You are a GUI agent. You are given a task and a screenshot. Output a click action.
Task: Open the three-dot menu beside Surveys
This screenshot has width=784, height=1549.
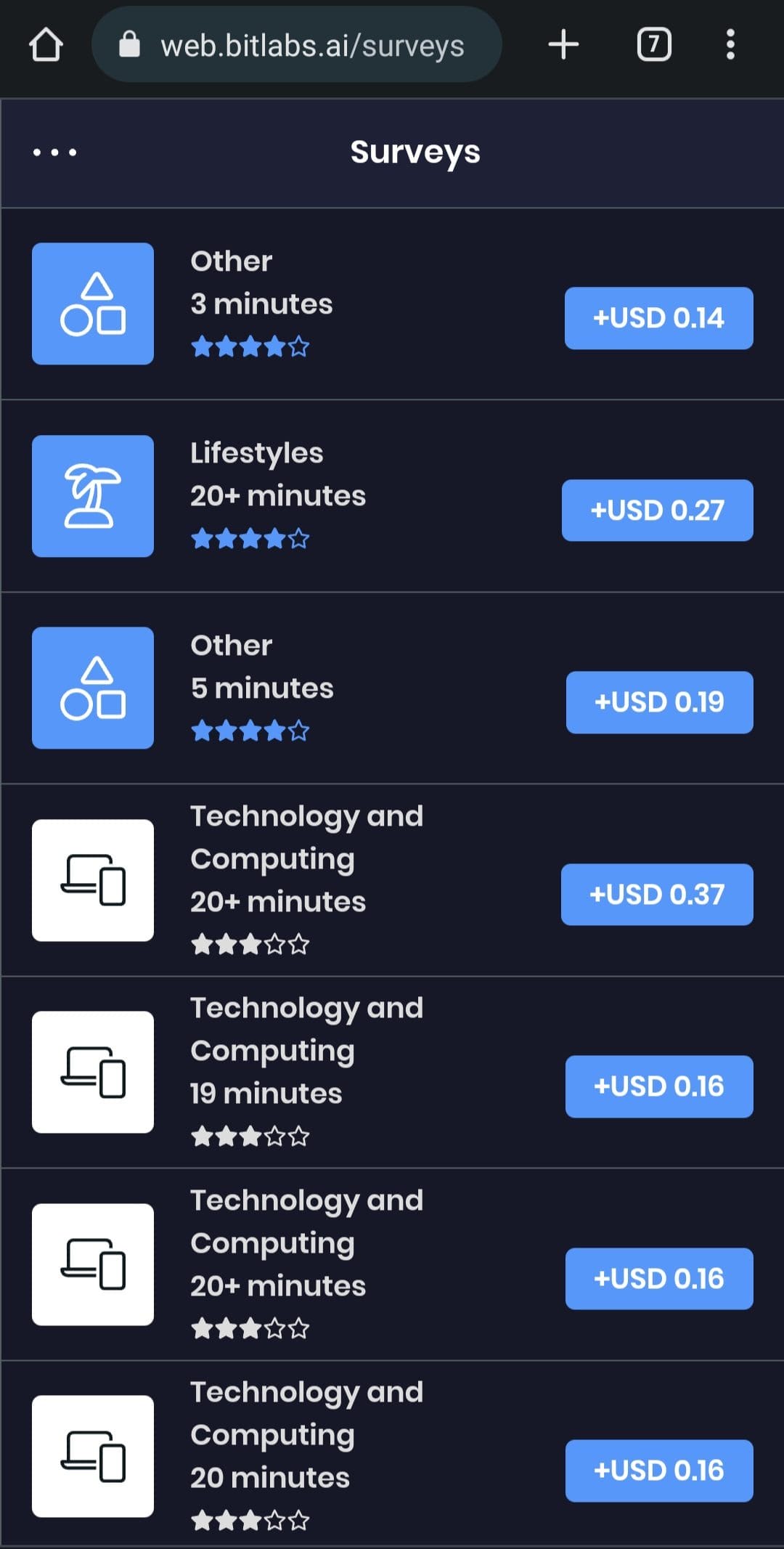tap(54, 153)
